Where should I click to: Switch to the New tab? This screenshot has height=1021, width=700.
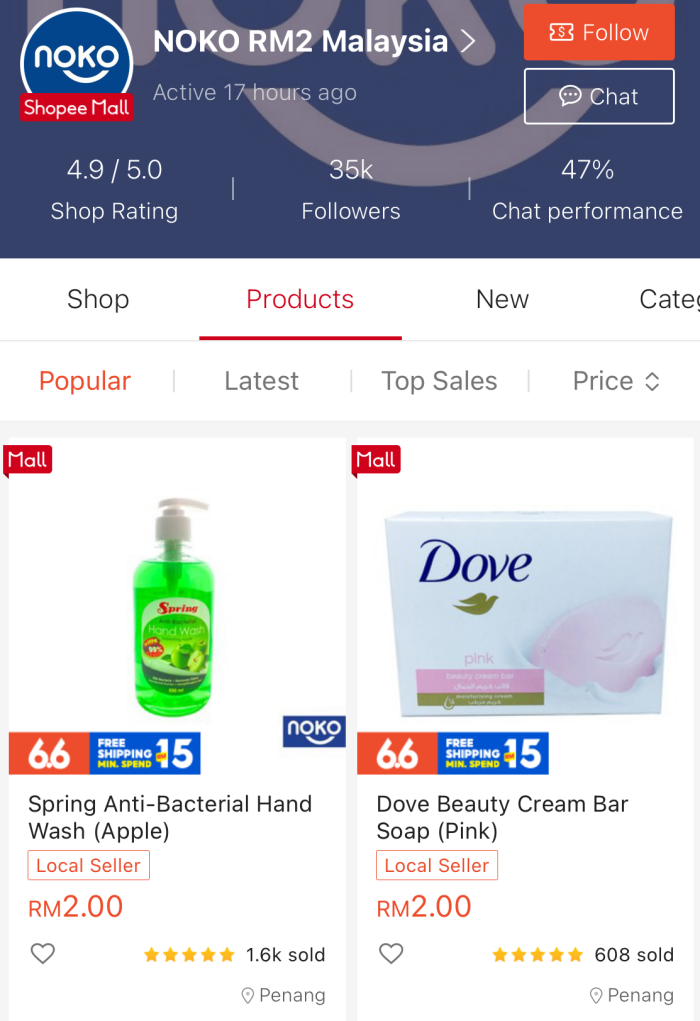click(x=502, y=299)
